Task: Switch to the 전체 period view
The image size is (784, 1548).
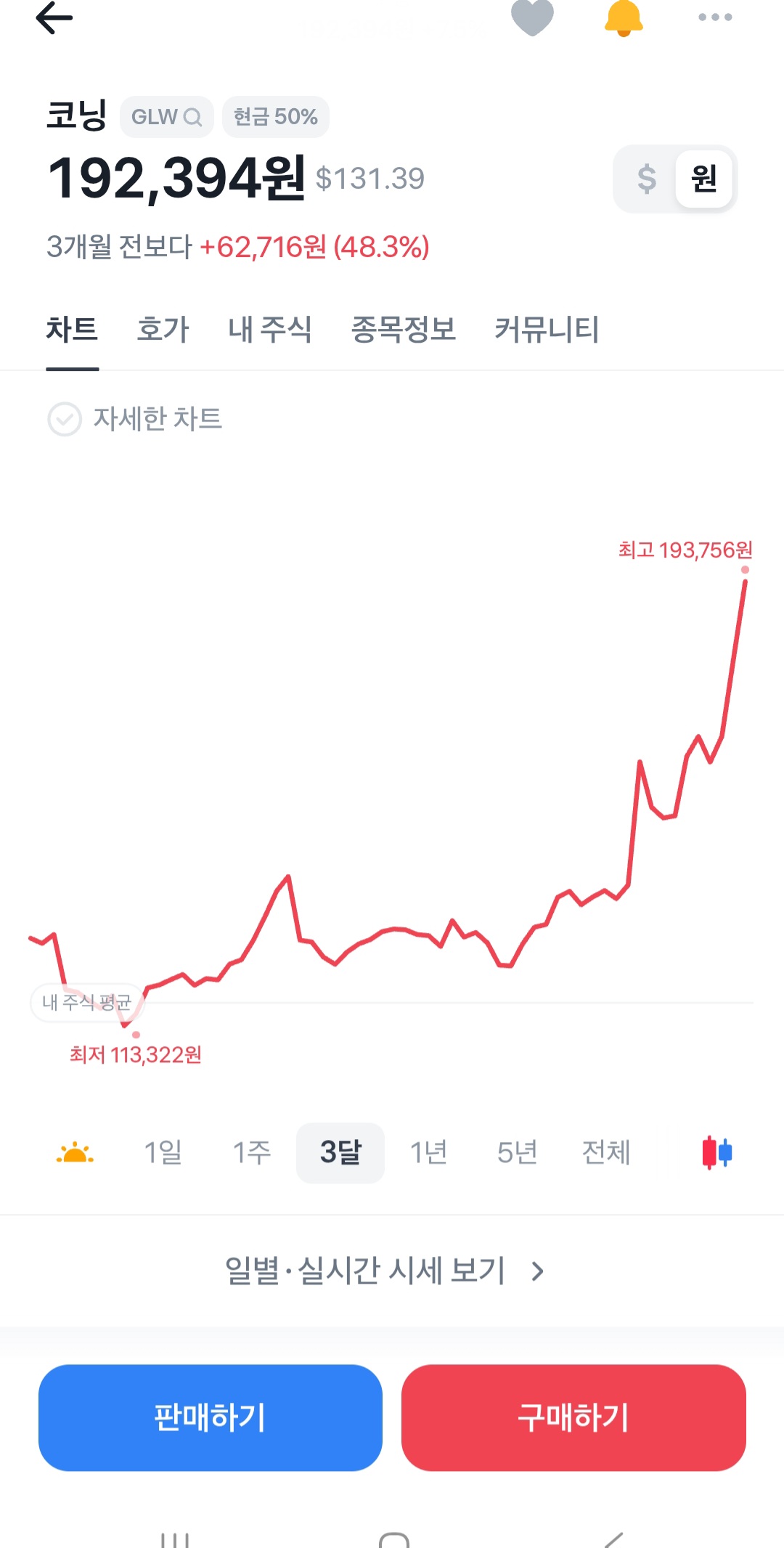Action: (605, 1152)
